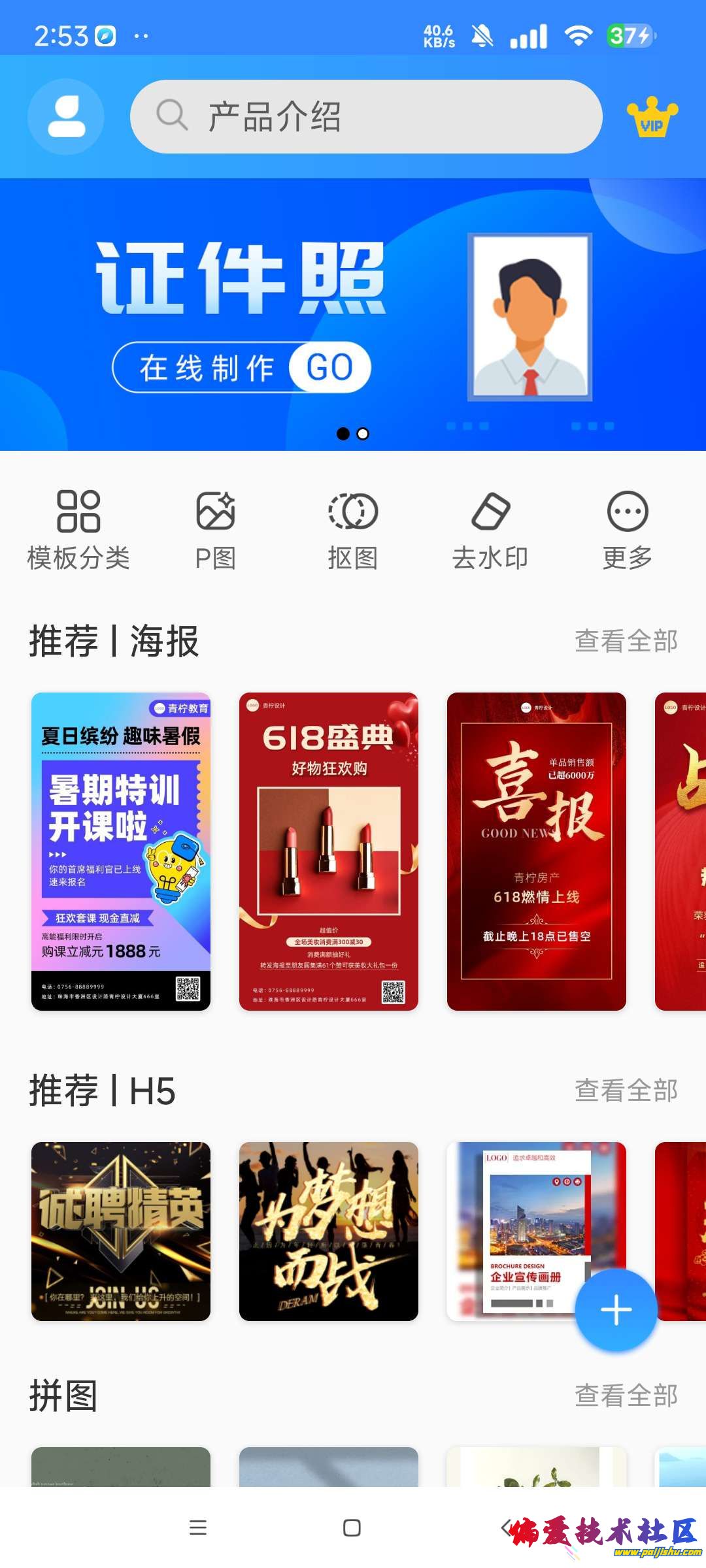Open the 抠图 cutout tool
Viewport: 706px width, 1568px height.
(353, 529)
